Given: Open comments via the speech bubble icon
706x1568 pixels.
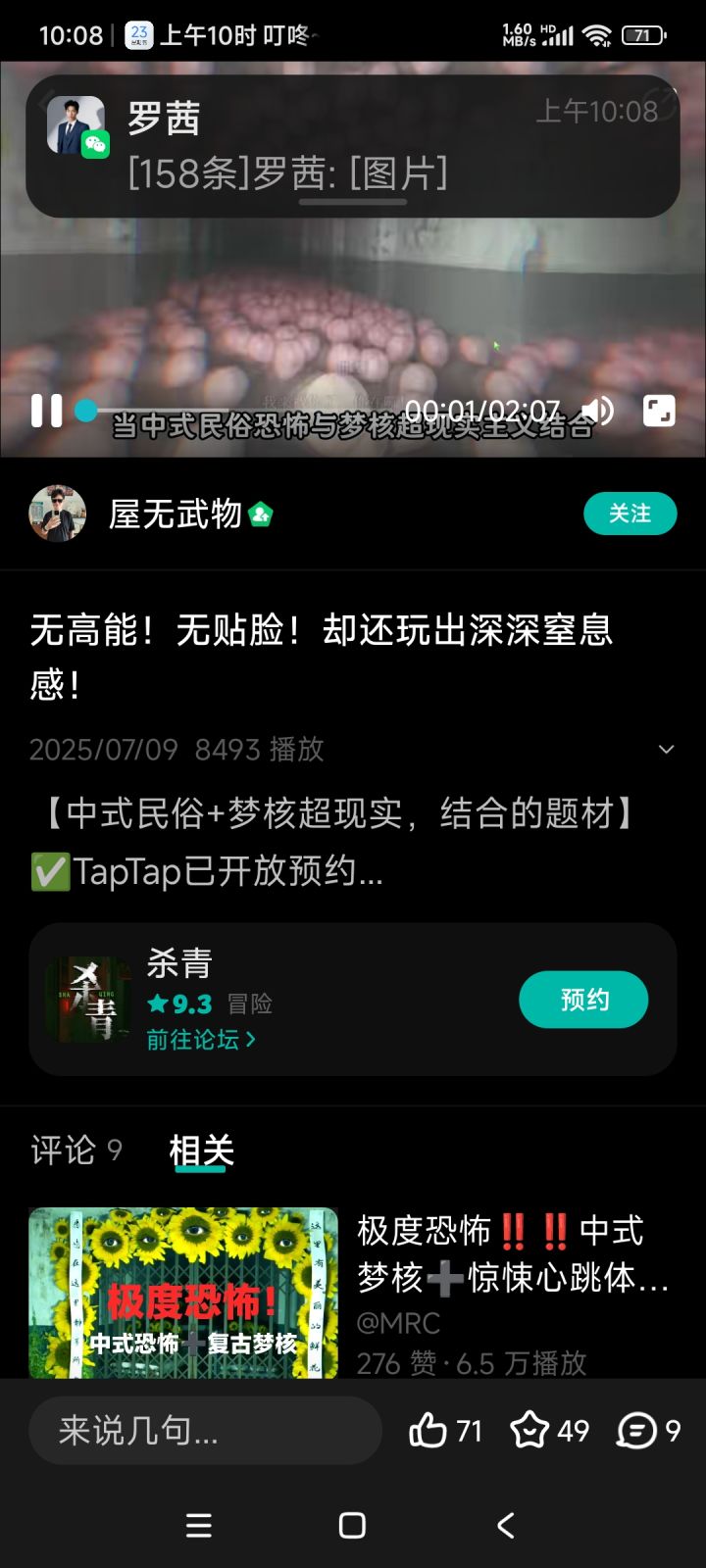Looking at the screenshot, I should [x=637, y=1430].
